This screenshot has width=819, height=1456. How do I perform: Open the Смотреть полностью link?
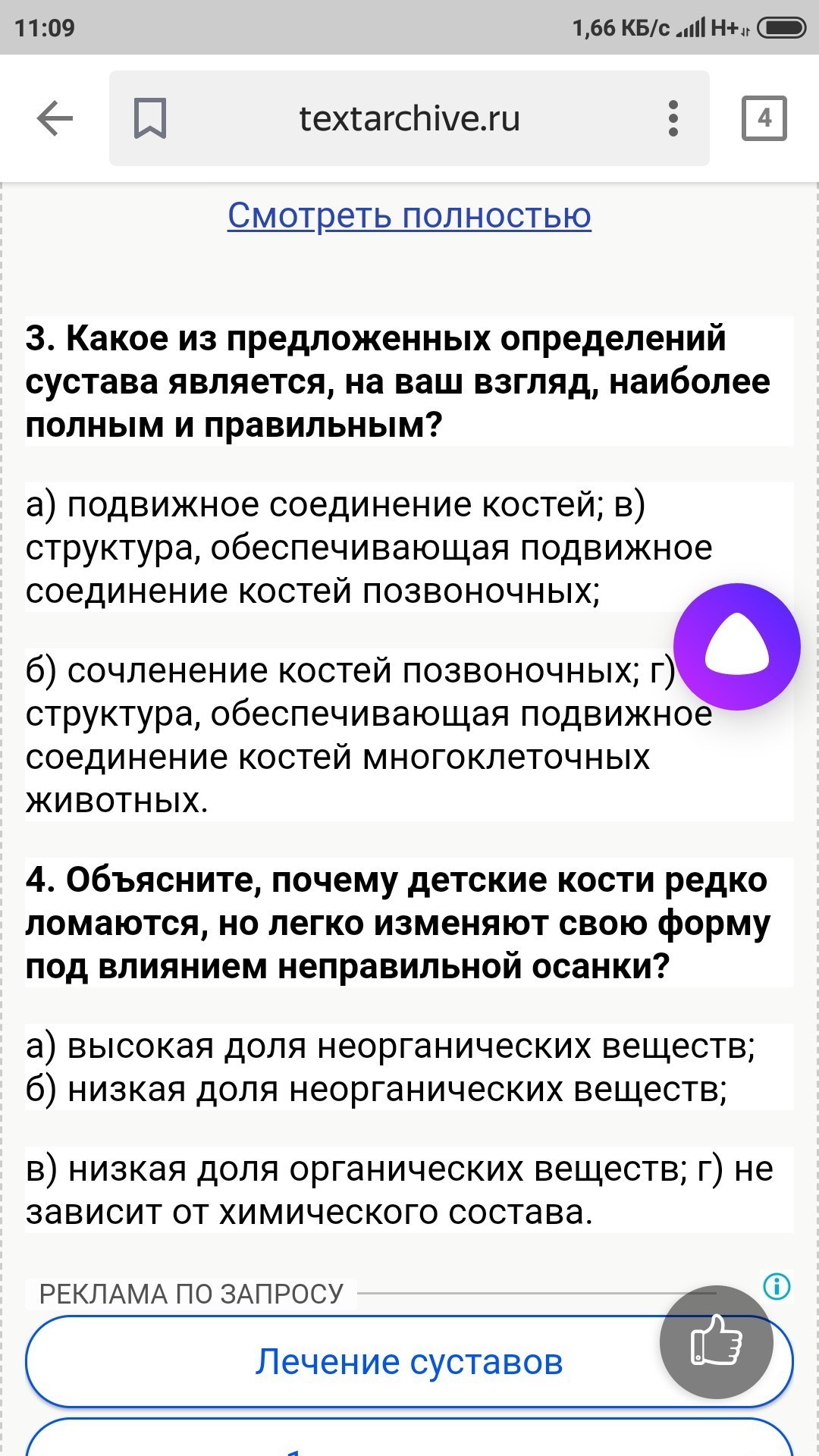[x=409, y=215]
